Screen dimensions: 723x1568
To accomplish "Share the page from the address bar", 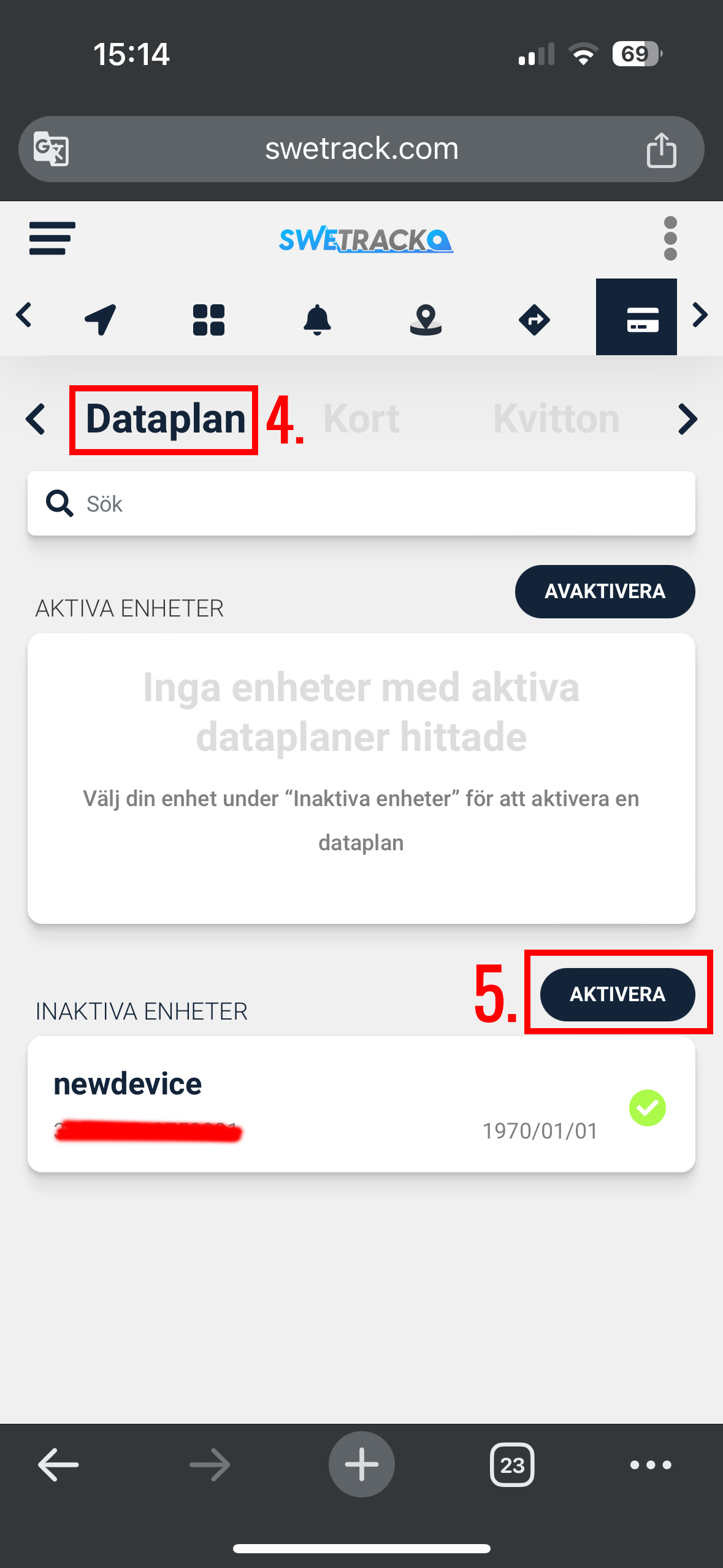I will (661, 149).
